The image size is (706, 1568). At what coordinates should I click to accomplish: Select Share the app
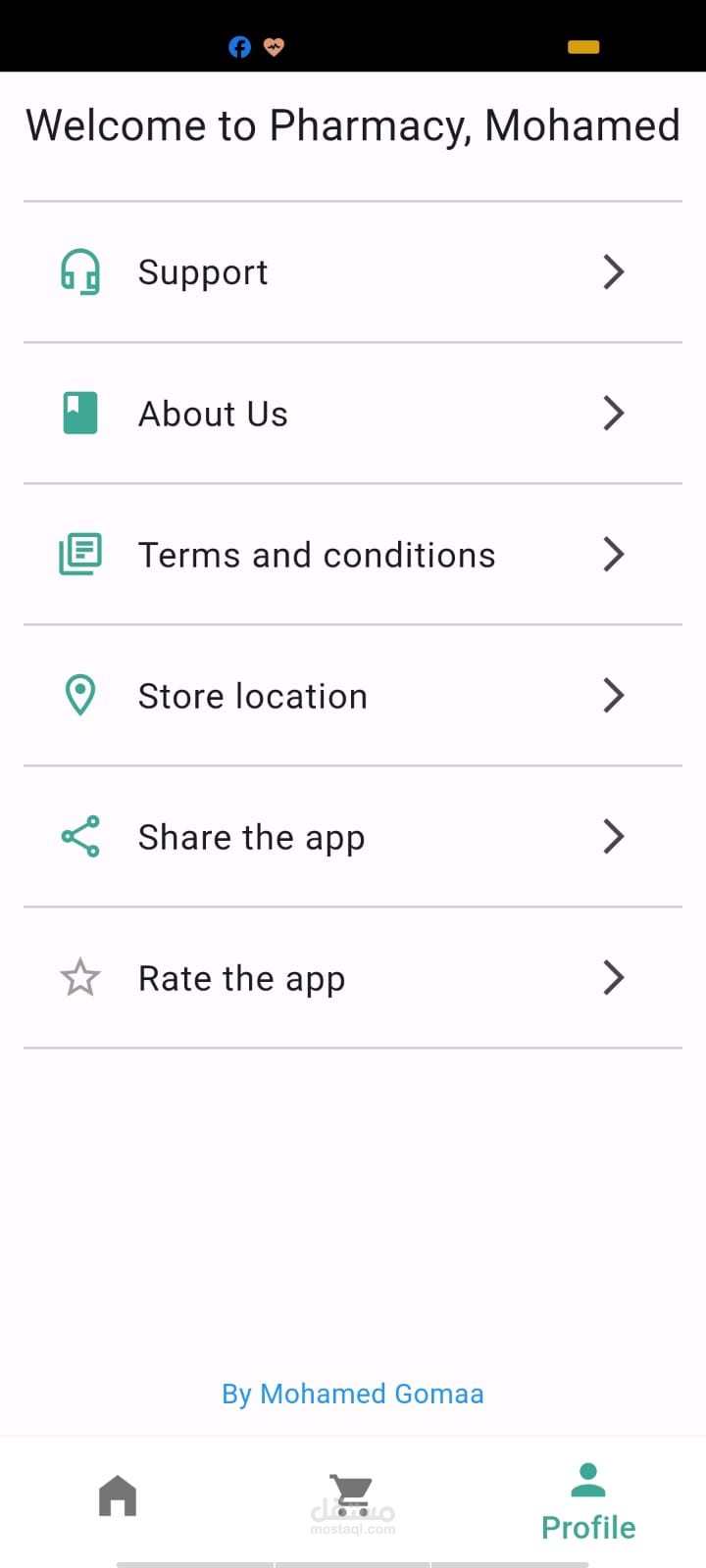(x=351, y=837)
